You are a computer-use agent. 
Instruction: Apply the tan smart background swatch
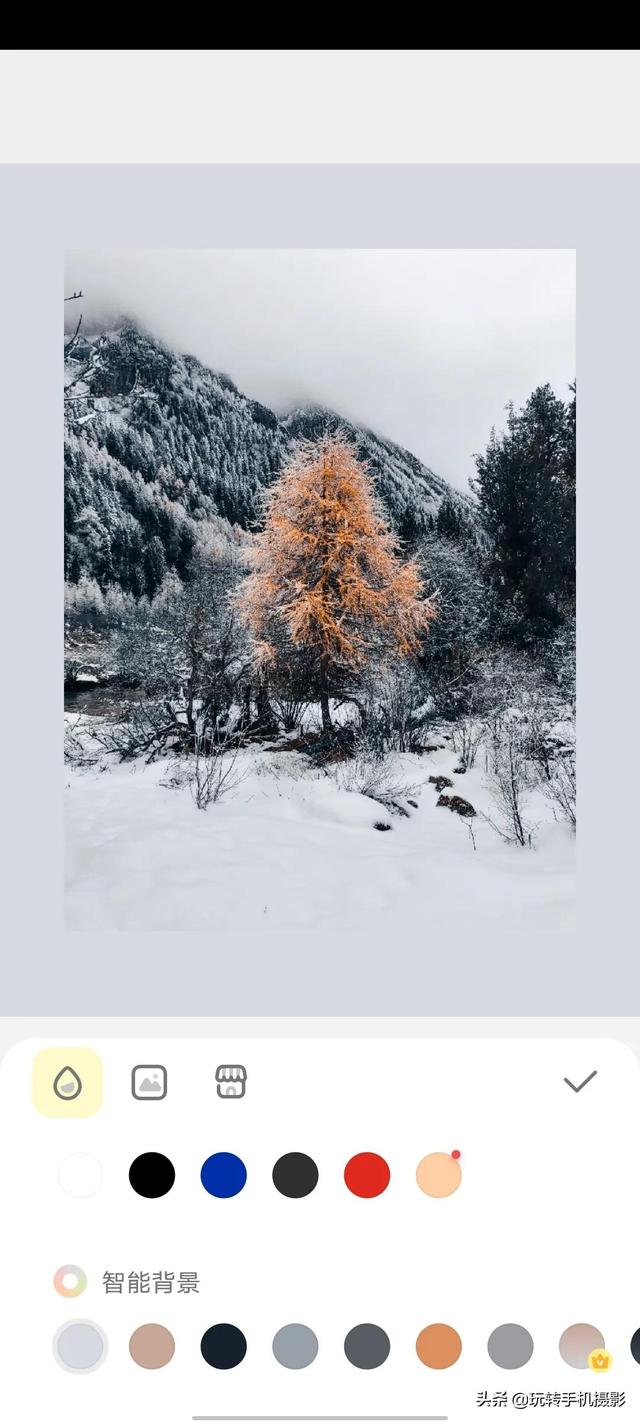[x=152, y=1346]
